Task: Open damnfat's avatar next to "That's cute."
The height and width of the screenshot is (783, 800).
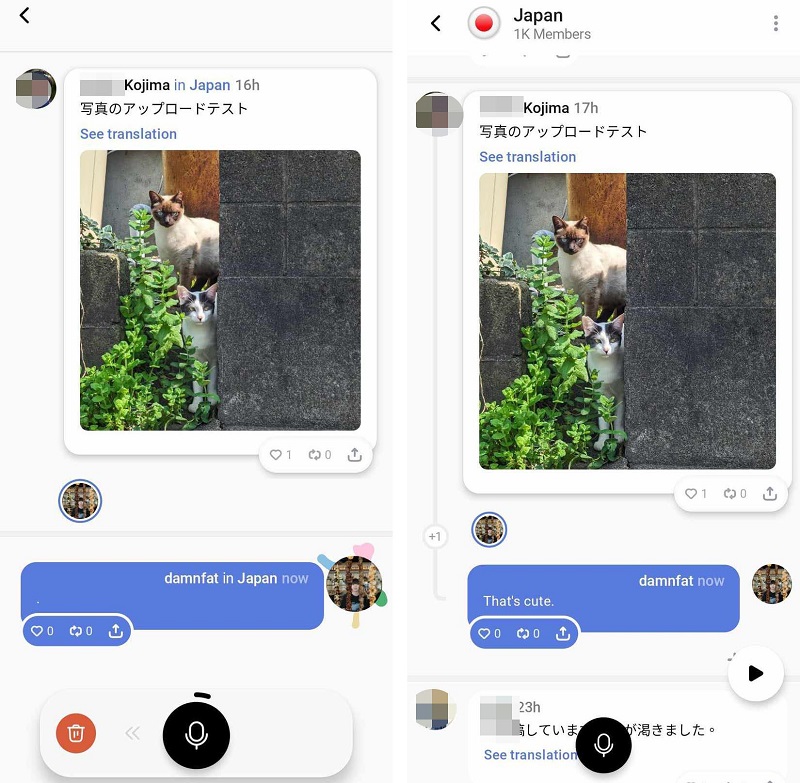Action: (771, 584)
